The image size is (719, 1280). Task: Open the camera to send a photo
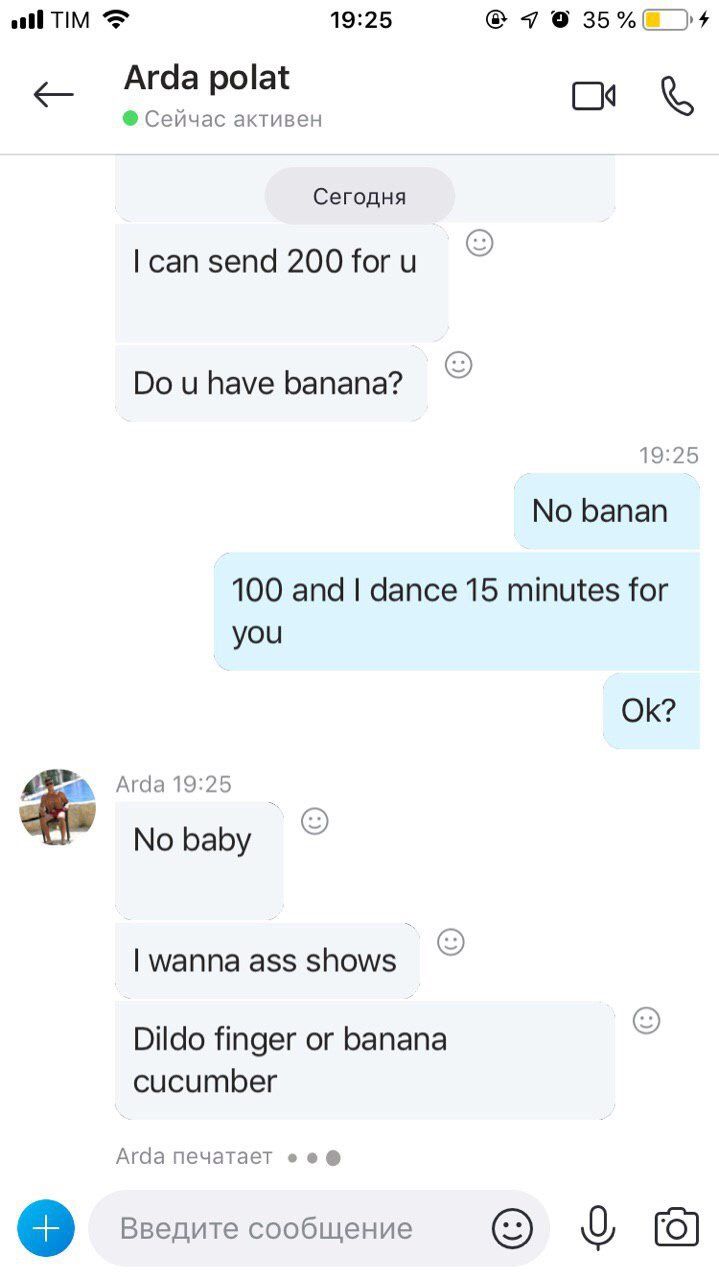(x=676, y=1227)
